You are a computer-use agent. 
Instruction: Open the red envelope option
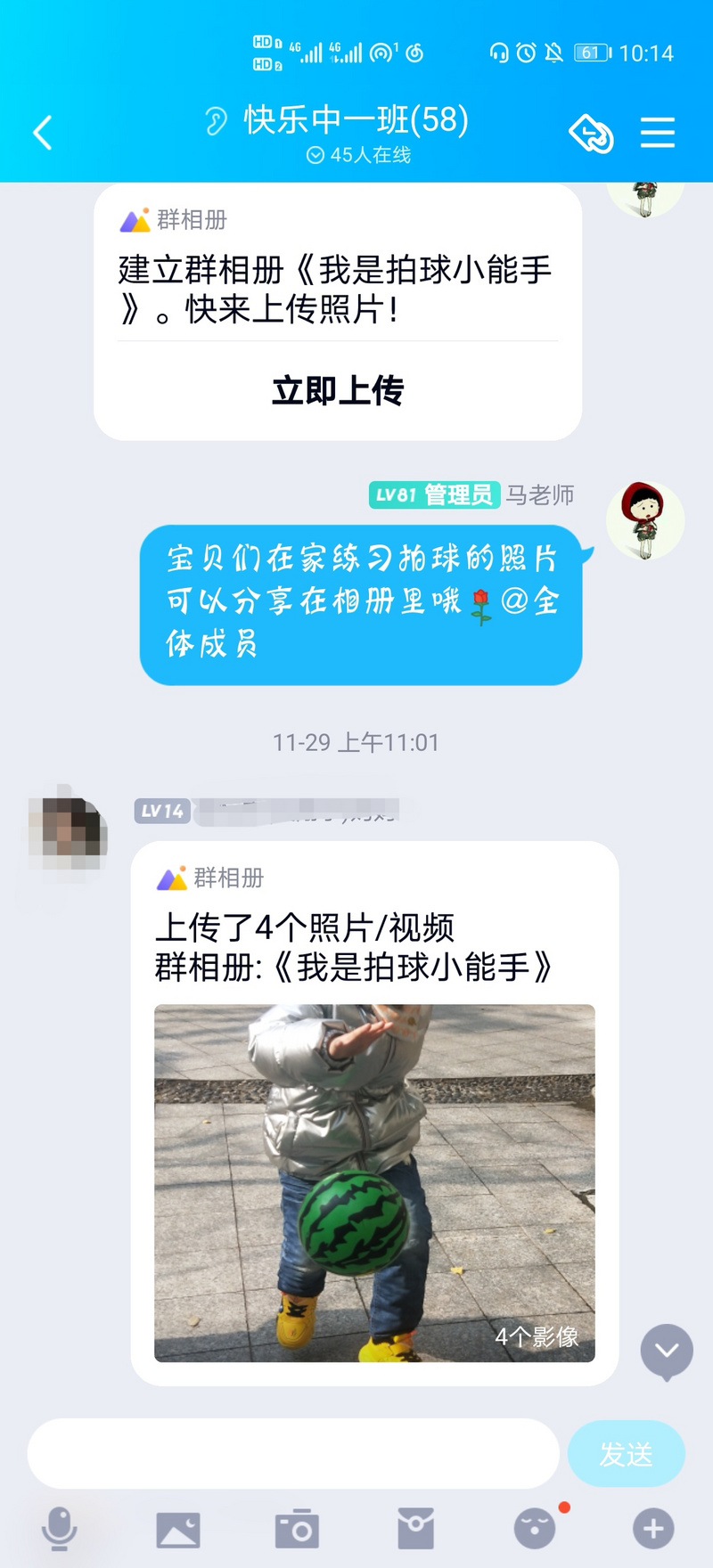[415, 1529]
